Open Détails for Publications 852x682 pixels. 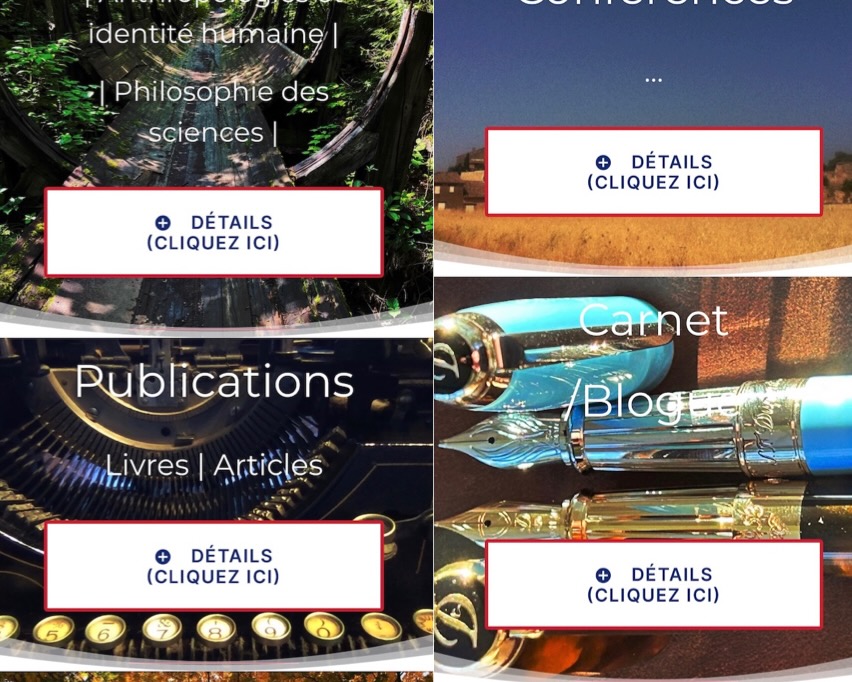click(x=213, y=566)
